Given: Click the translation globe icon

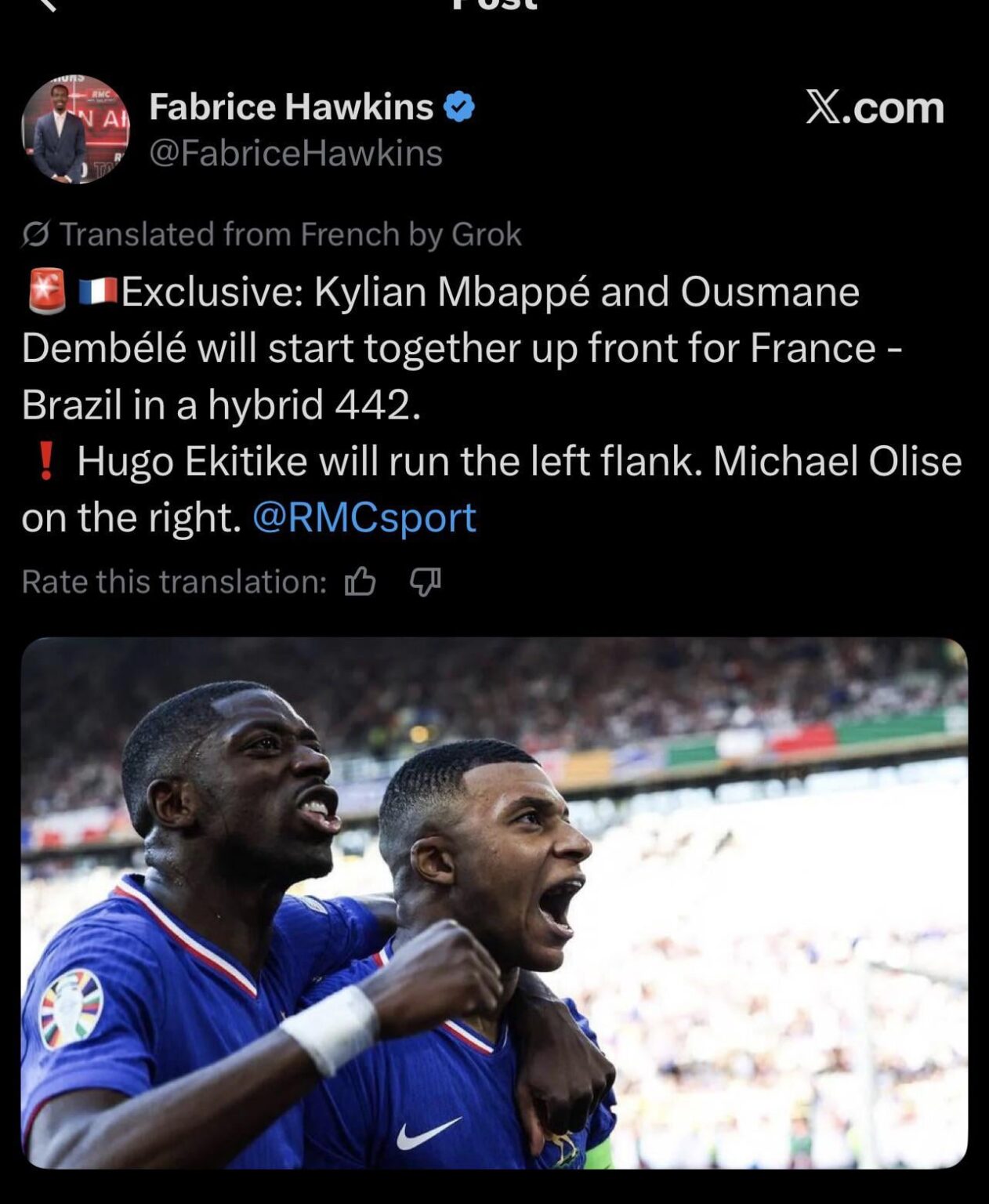Looking at the screenshot, I should [x=32, y=233].
